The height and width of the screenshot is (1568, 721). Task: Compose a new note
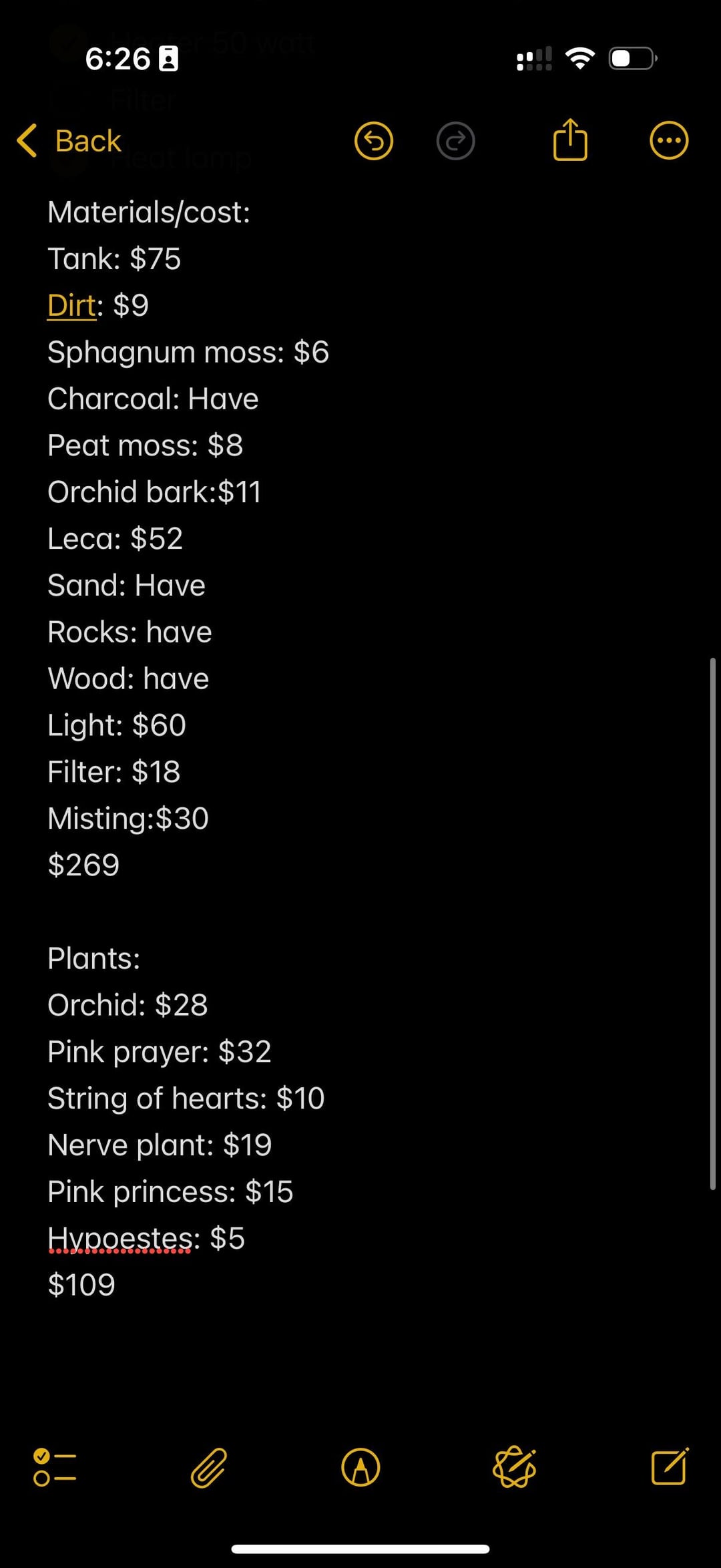click(670, 1466)
